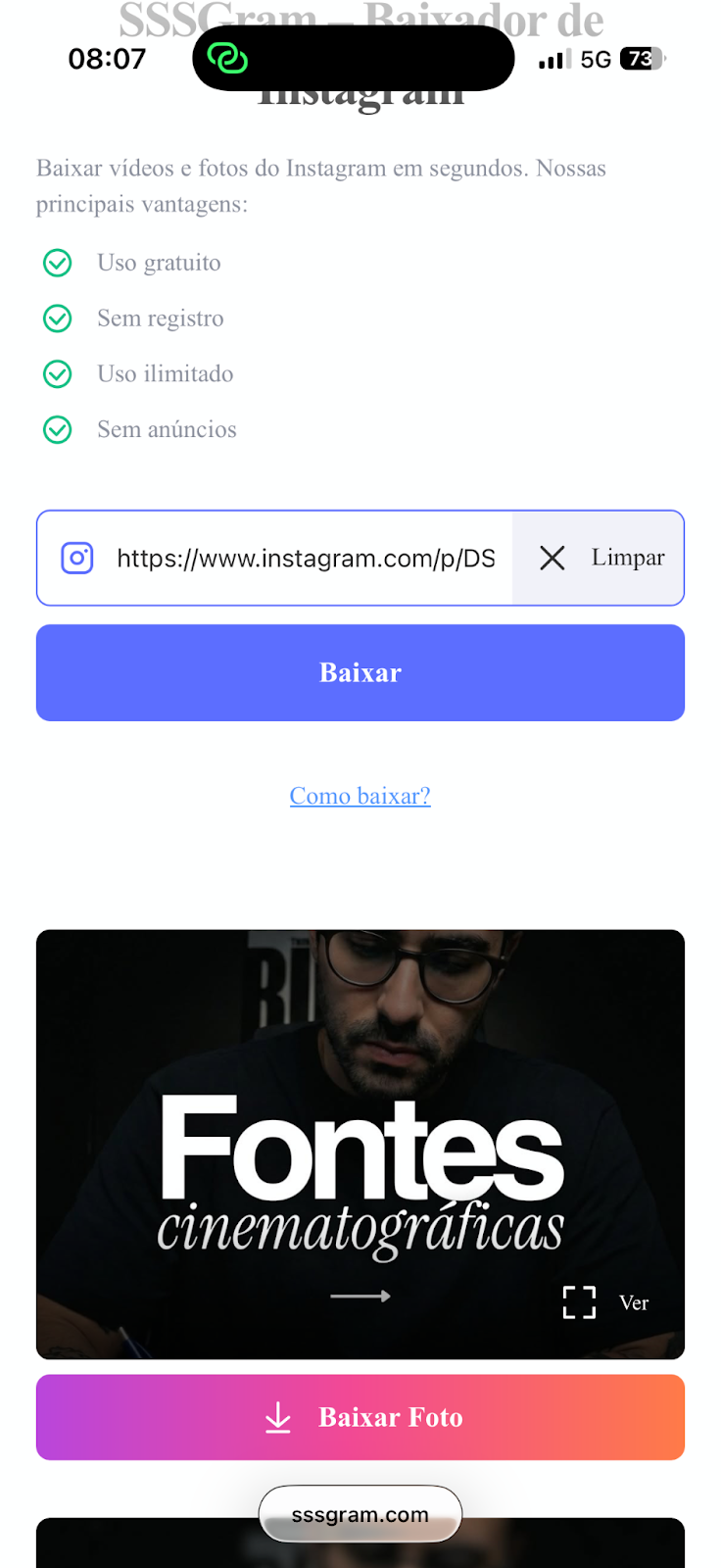Click the checkmark beside Sem registro
Image resolution: width=721 pixels, height=1568 pixels.
coord(57,318)
